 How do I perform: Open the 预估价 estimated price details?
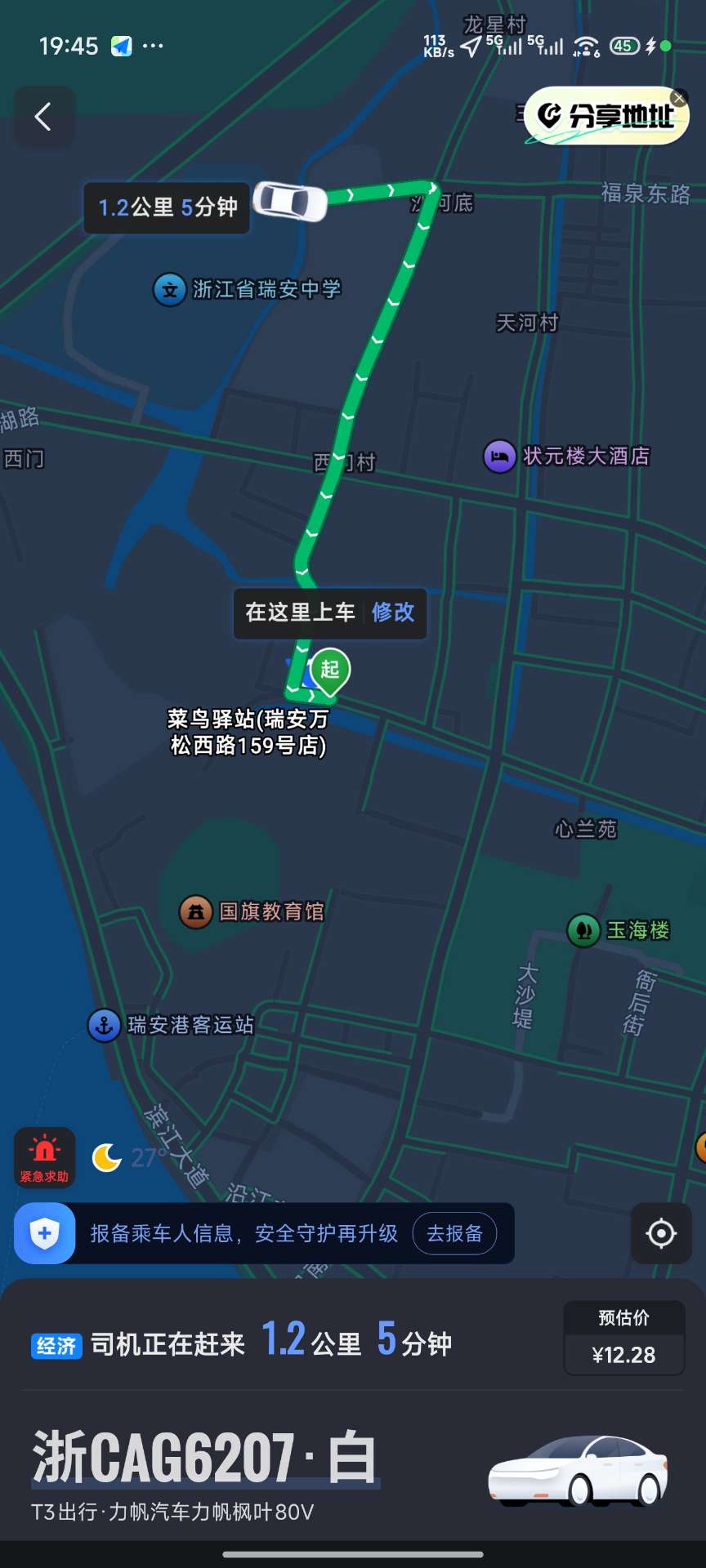[x=623, y=1338]
